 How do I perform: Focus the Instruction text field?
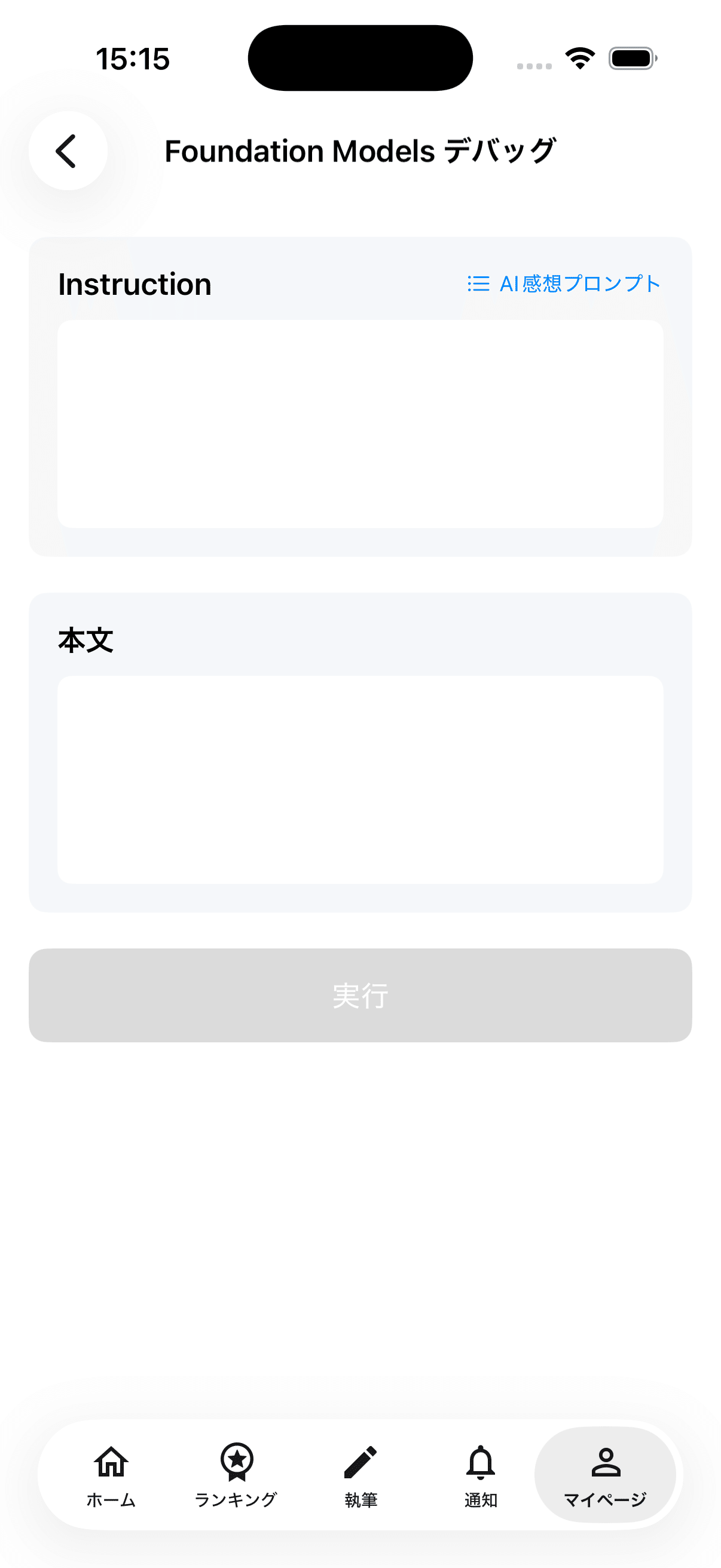point(360,423)
